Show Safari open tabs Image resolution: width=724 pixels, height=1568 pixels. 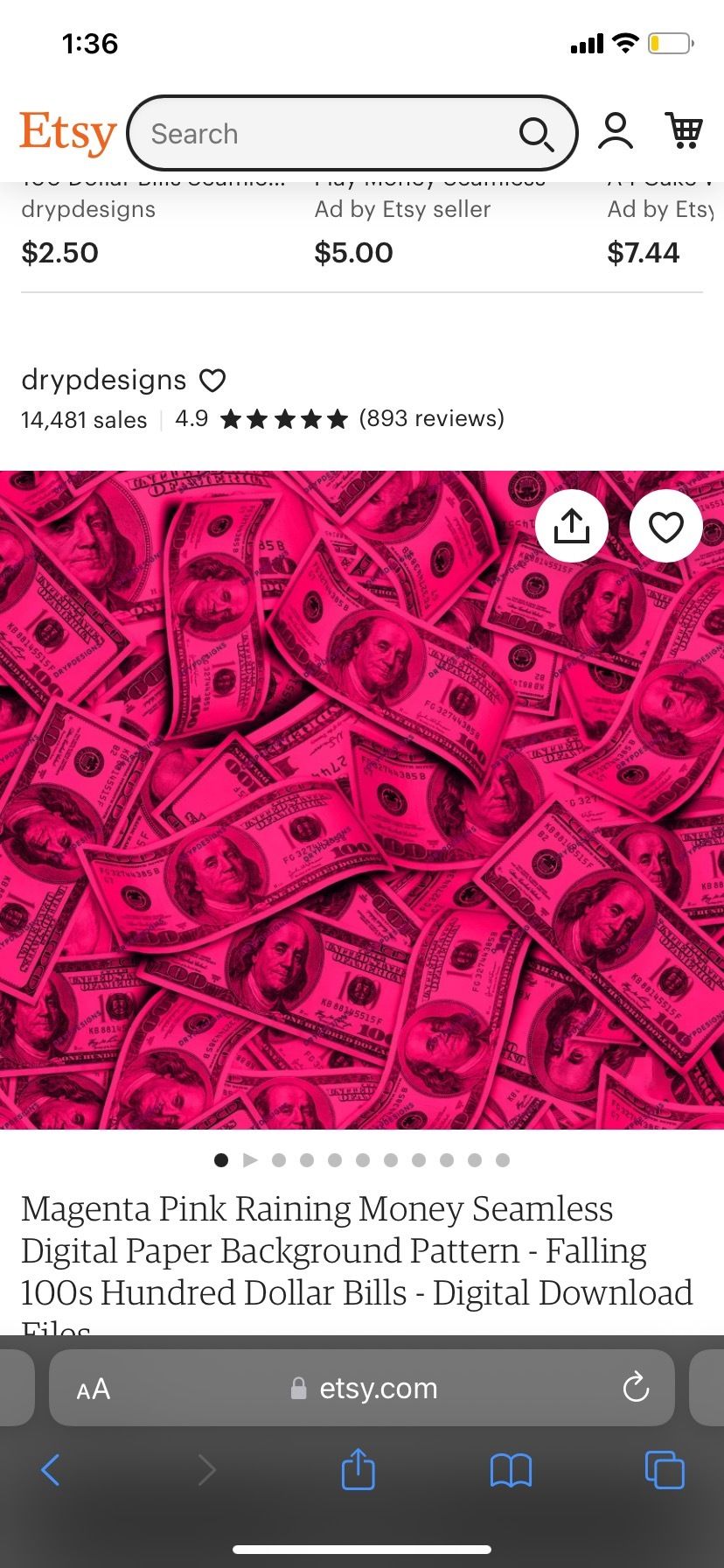coord(665,1470)
